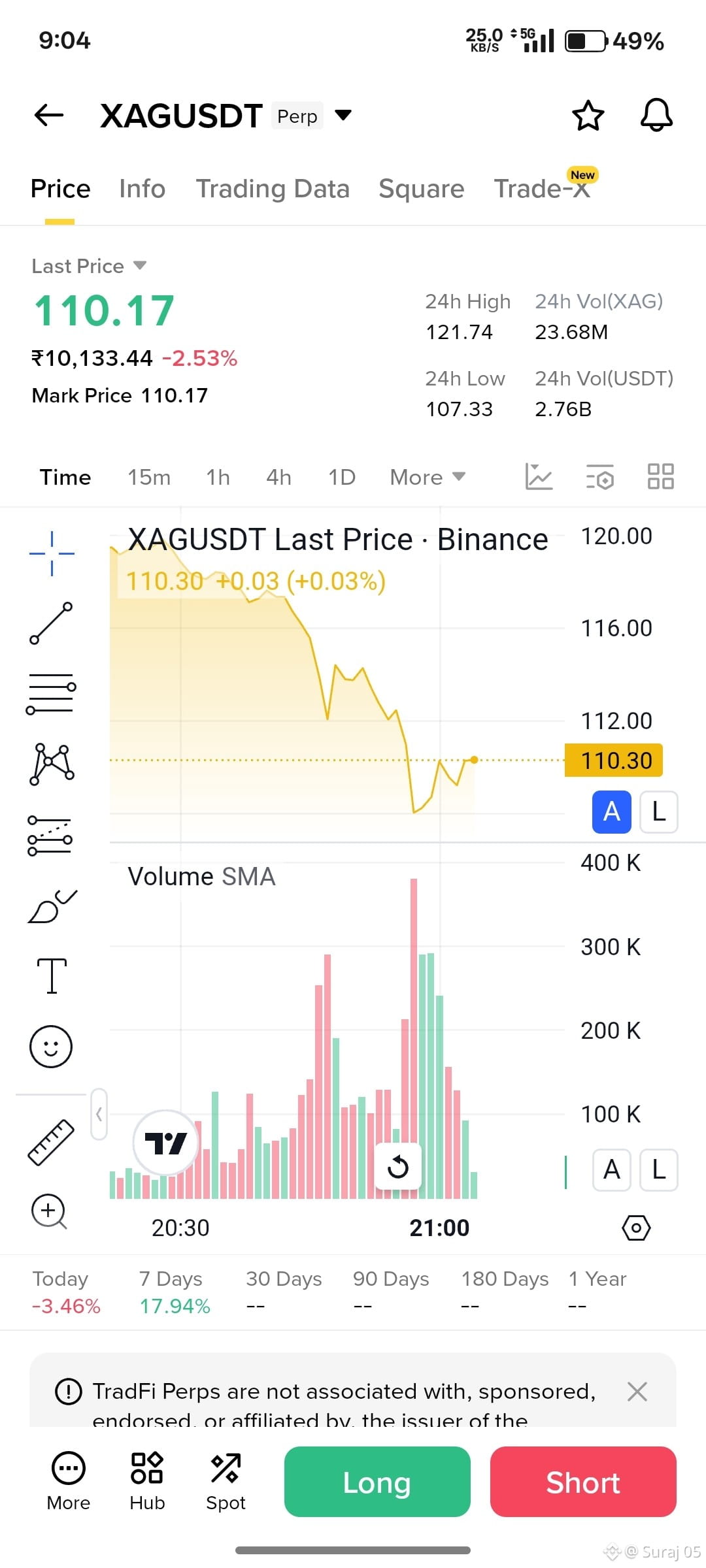Choose the text annotation tool
The width and height of the screenshot is (706, 1568).
point(52,975)
